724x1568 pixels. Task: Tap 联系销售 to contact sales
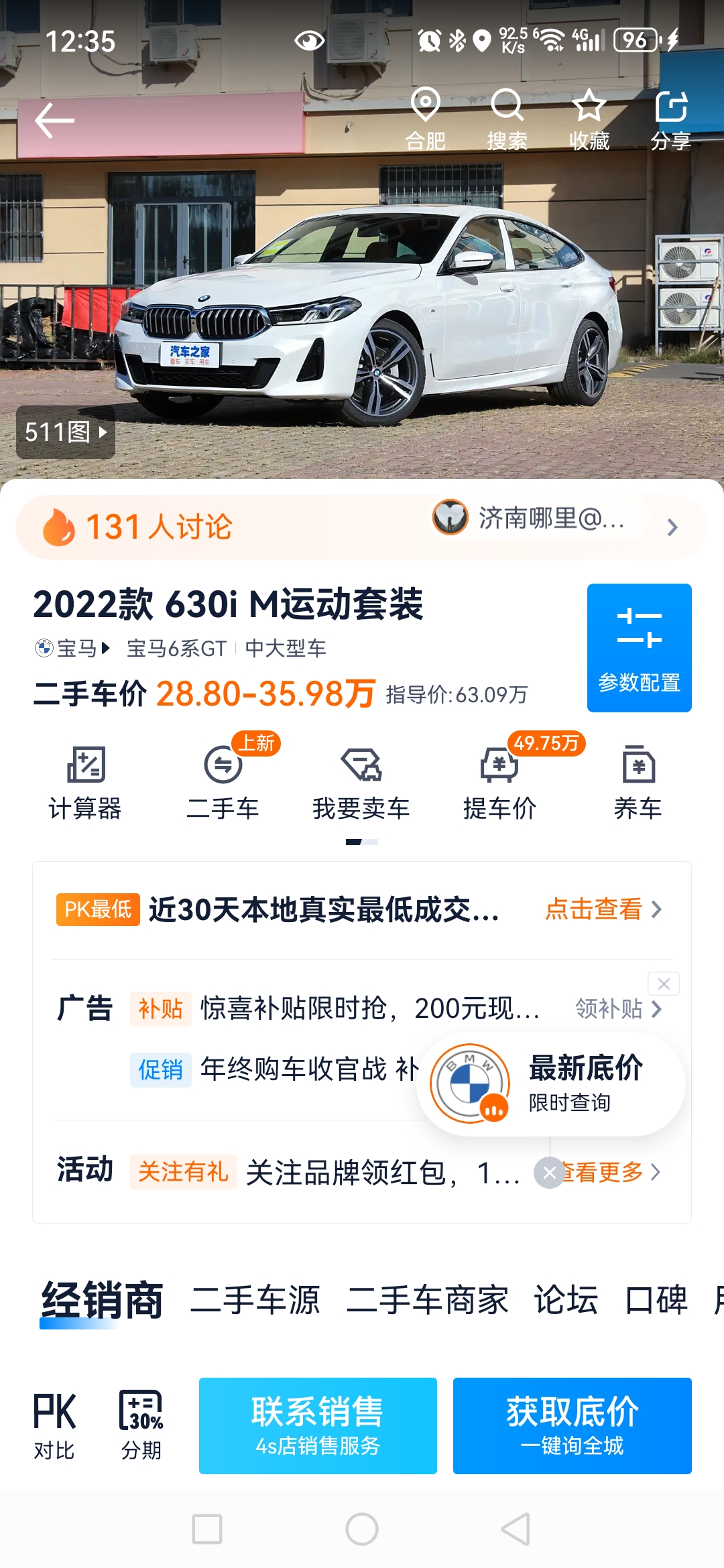[x=318, y=1425]
